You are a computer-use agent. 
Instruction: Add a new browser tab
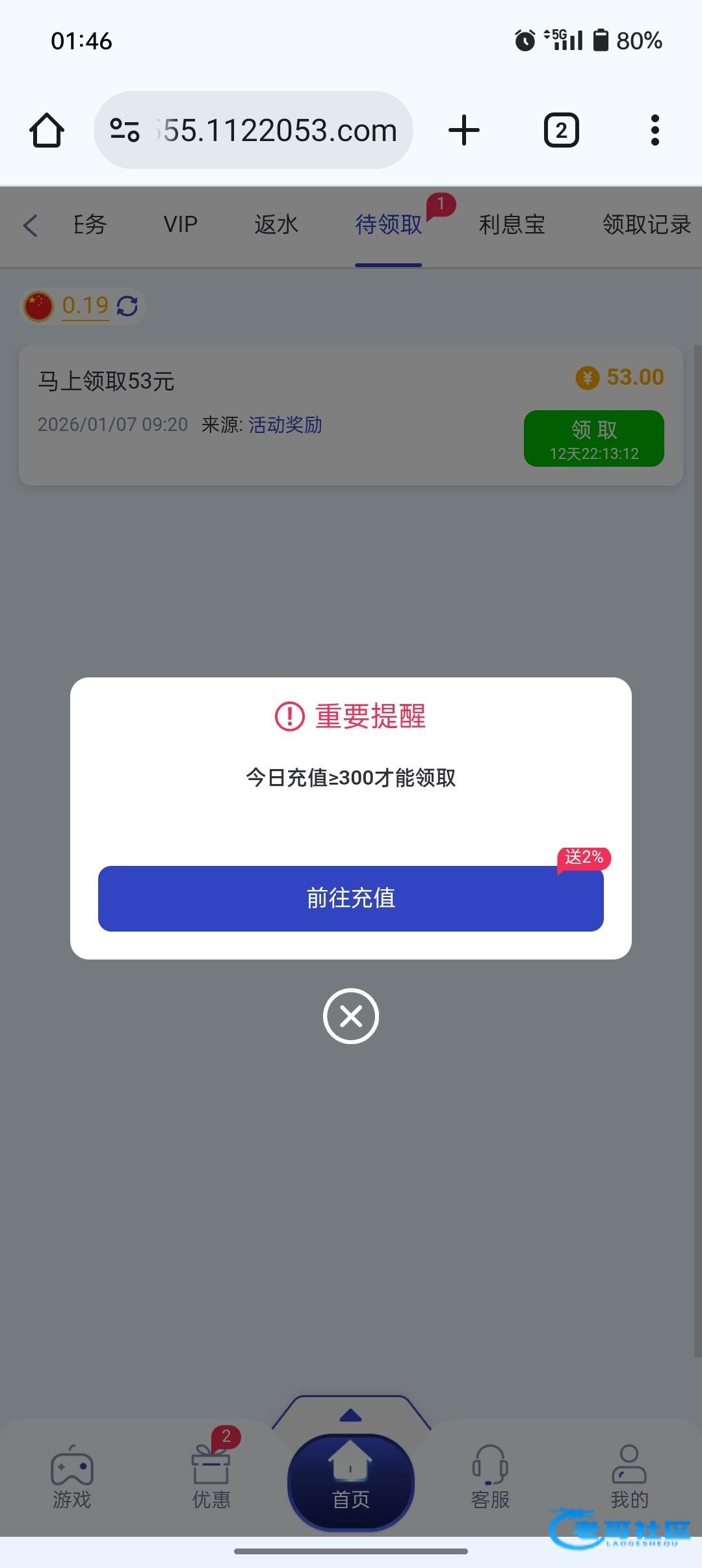(x=464, y=131)
